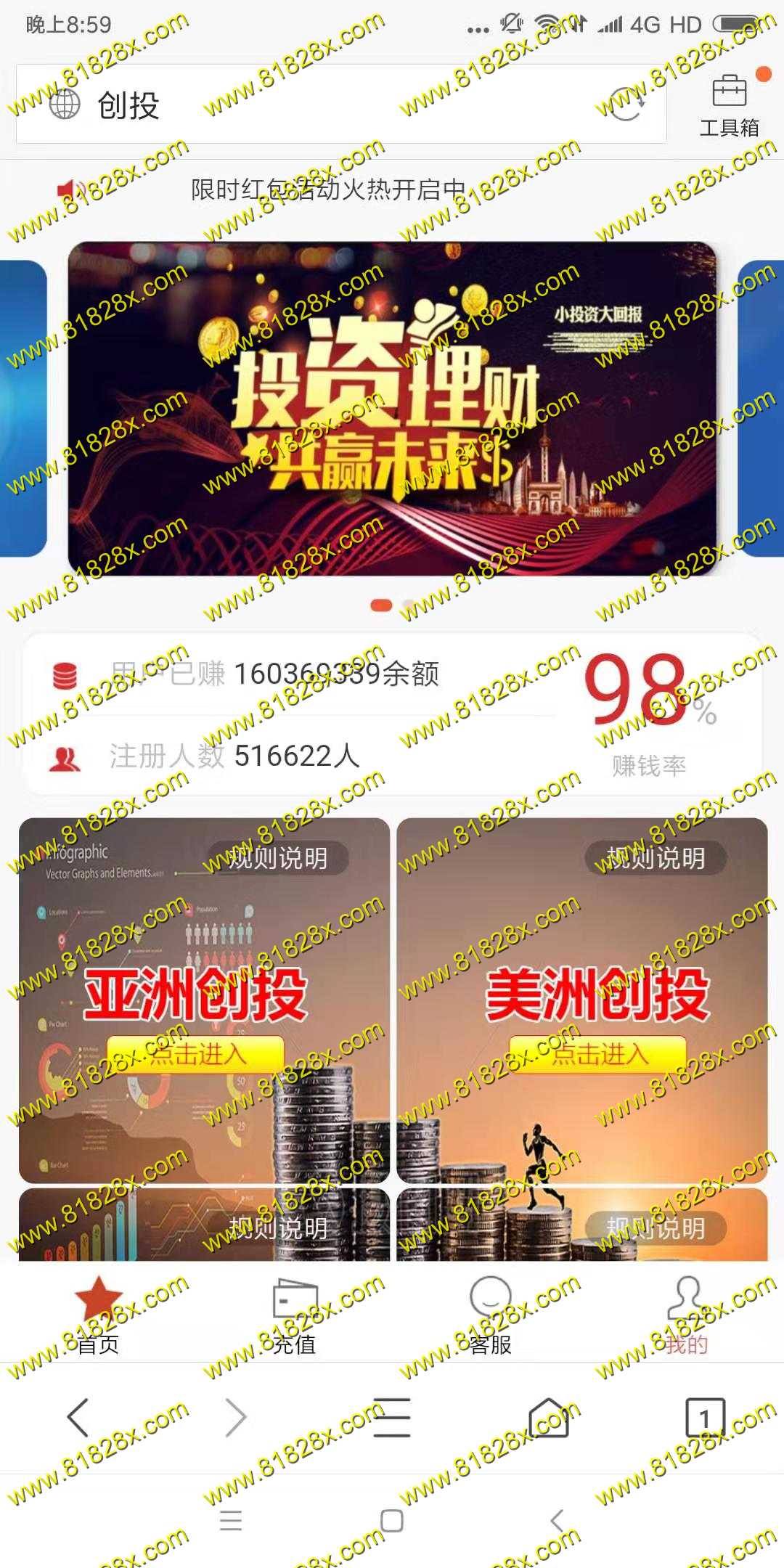The width and height of the screenshot is (784, 1568).
Task: View 规则说明 for 美洲创投
Action: tap(656, 859)
